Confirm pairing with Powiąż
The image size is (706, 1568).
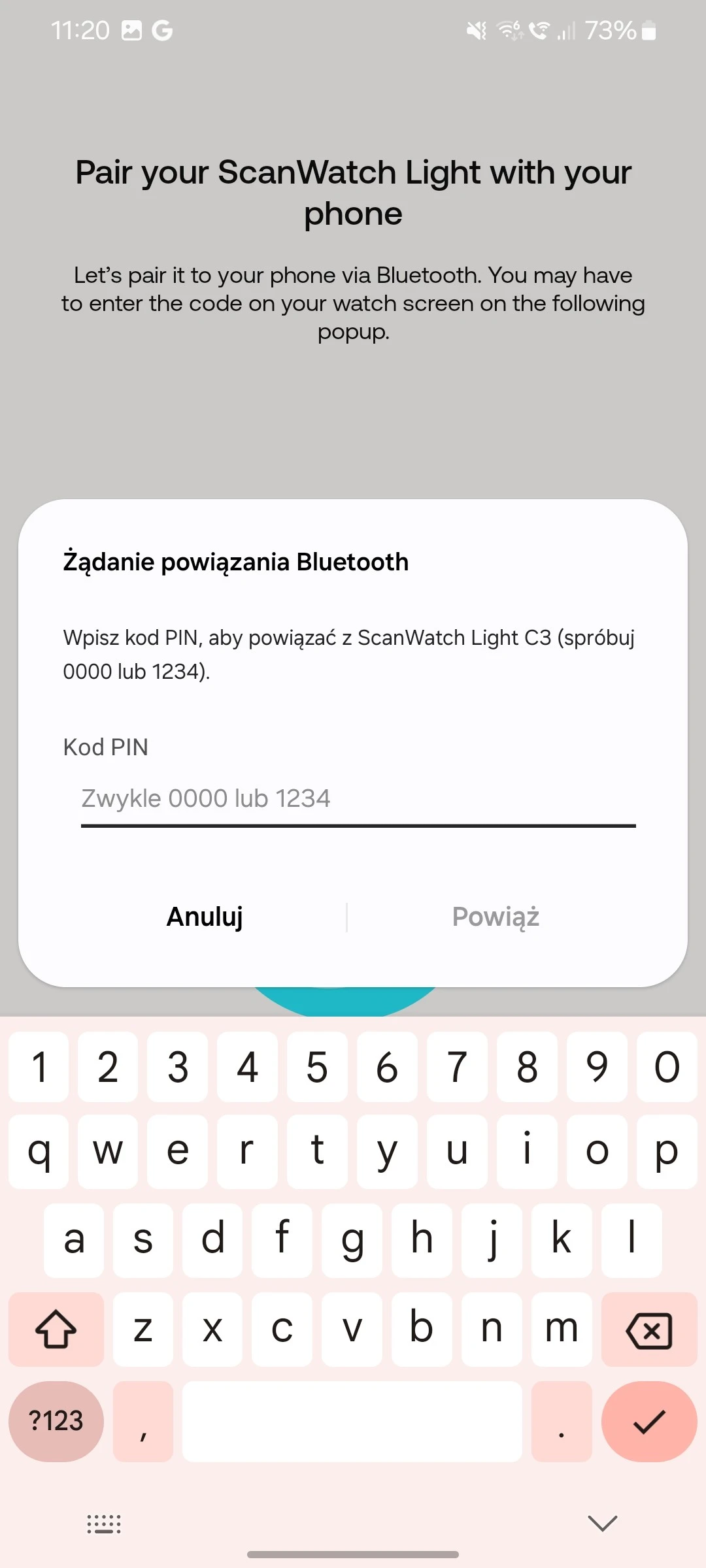pyautogui.click(x=496, y=917)
